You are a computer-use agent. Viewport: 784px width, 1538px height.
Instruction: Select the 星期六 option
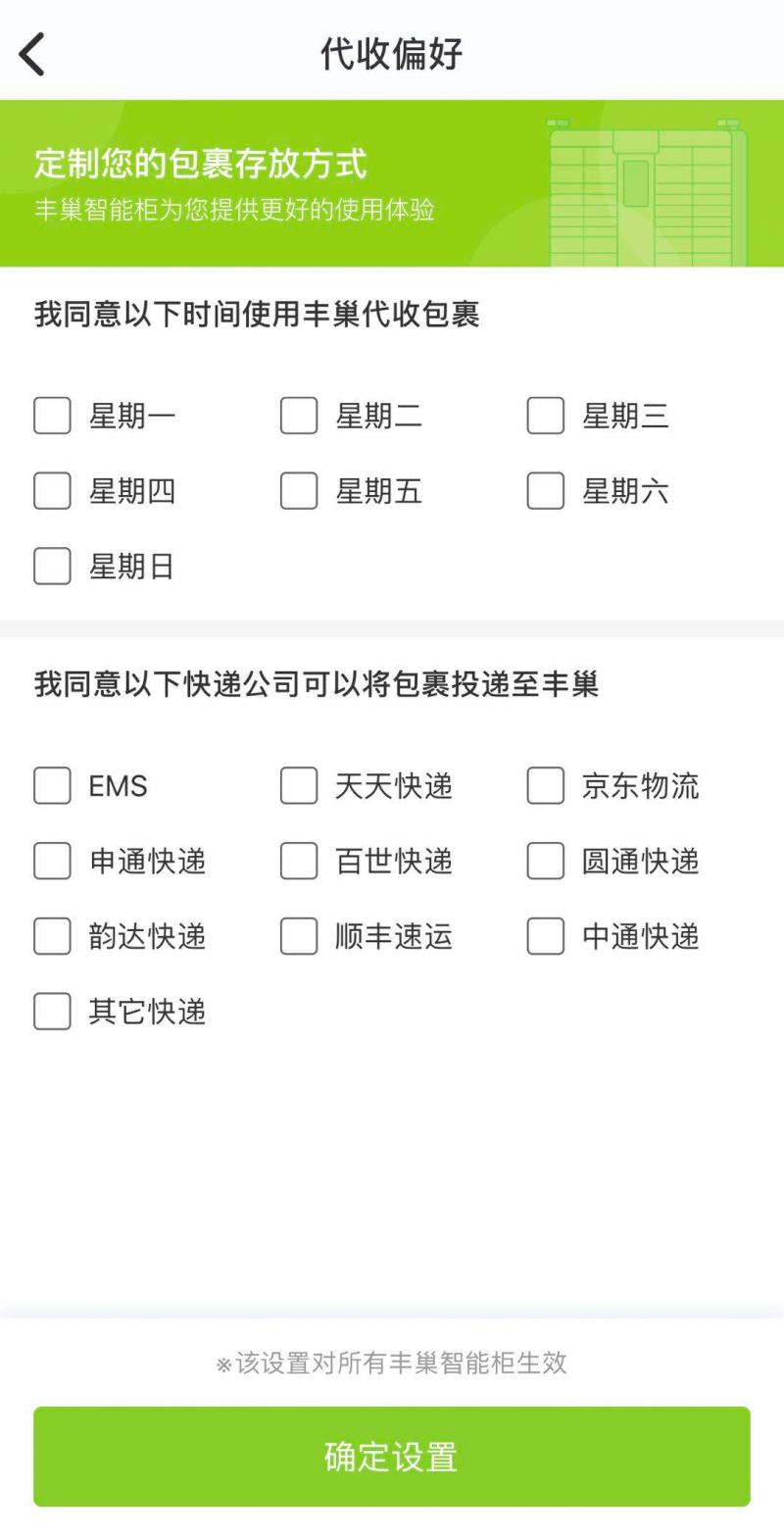(546, 491)
